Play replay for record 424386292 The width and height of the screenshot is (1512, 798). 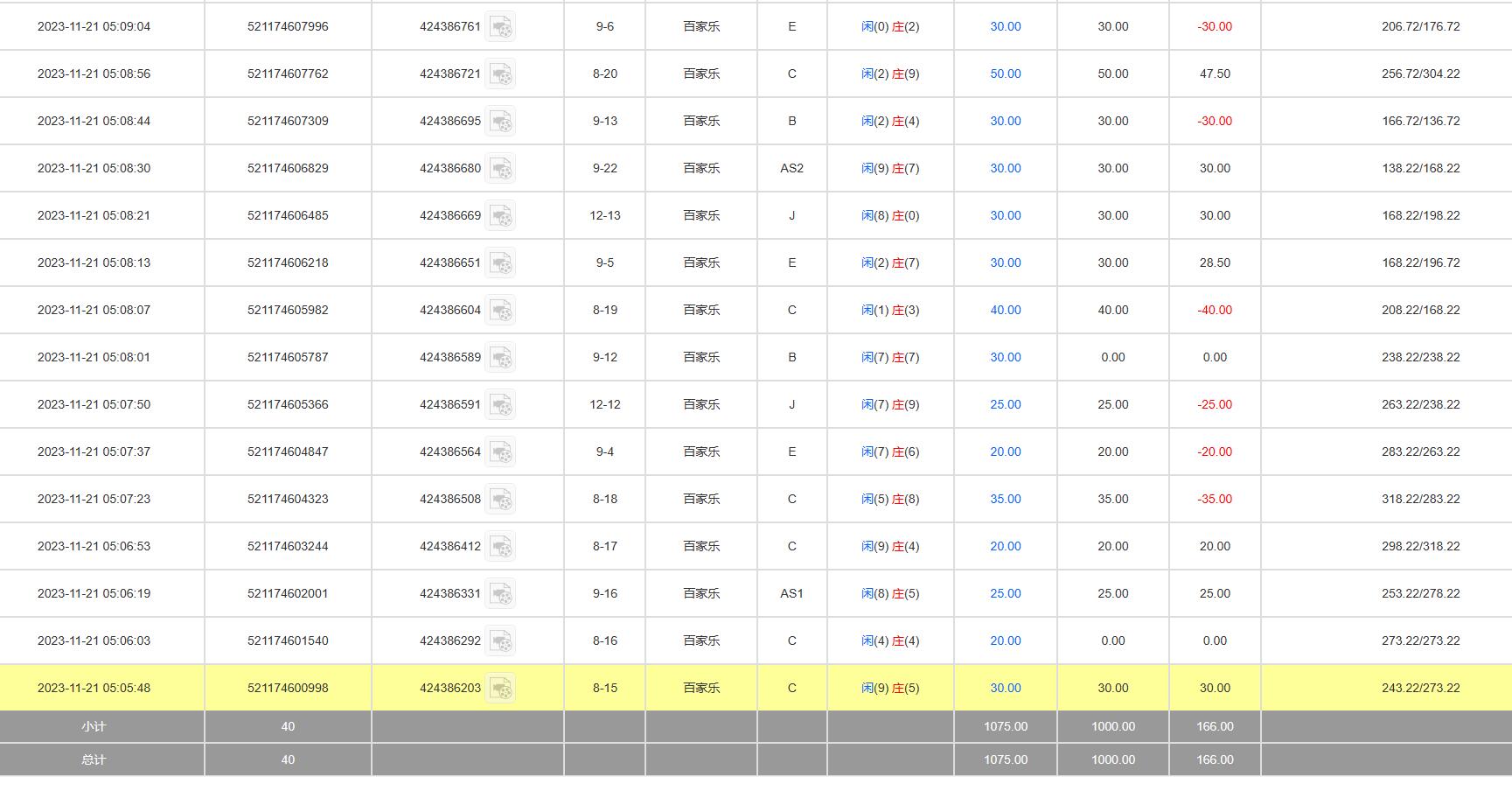click(500, 641)
